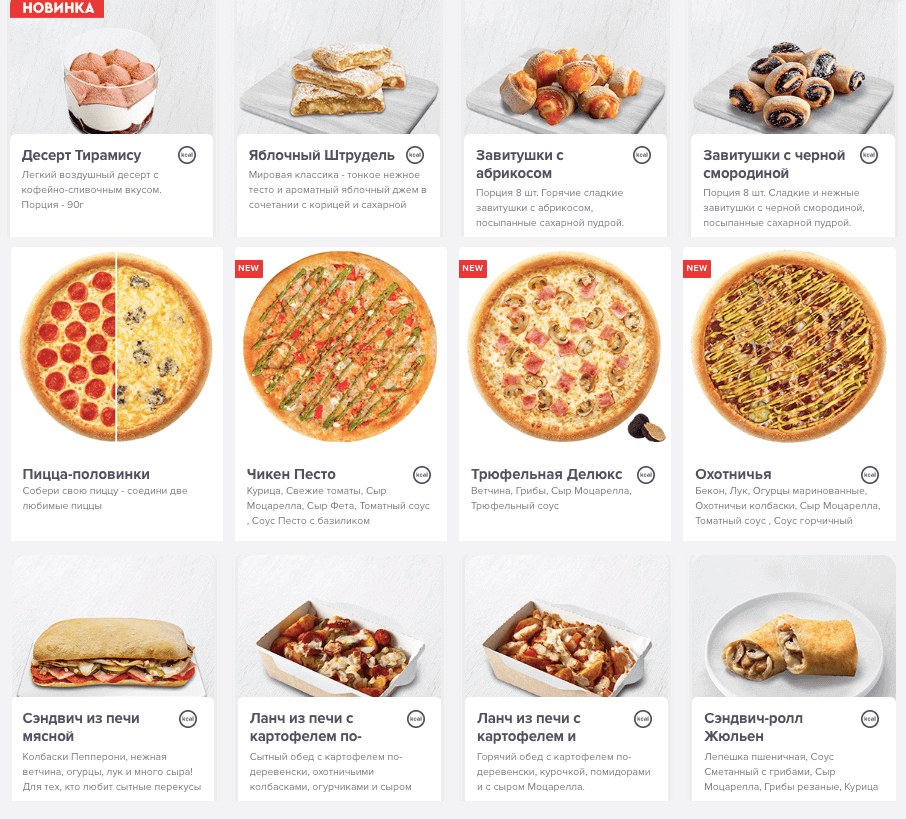
Task: View kcal info for Чикен Песто
Action: 422,474
